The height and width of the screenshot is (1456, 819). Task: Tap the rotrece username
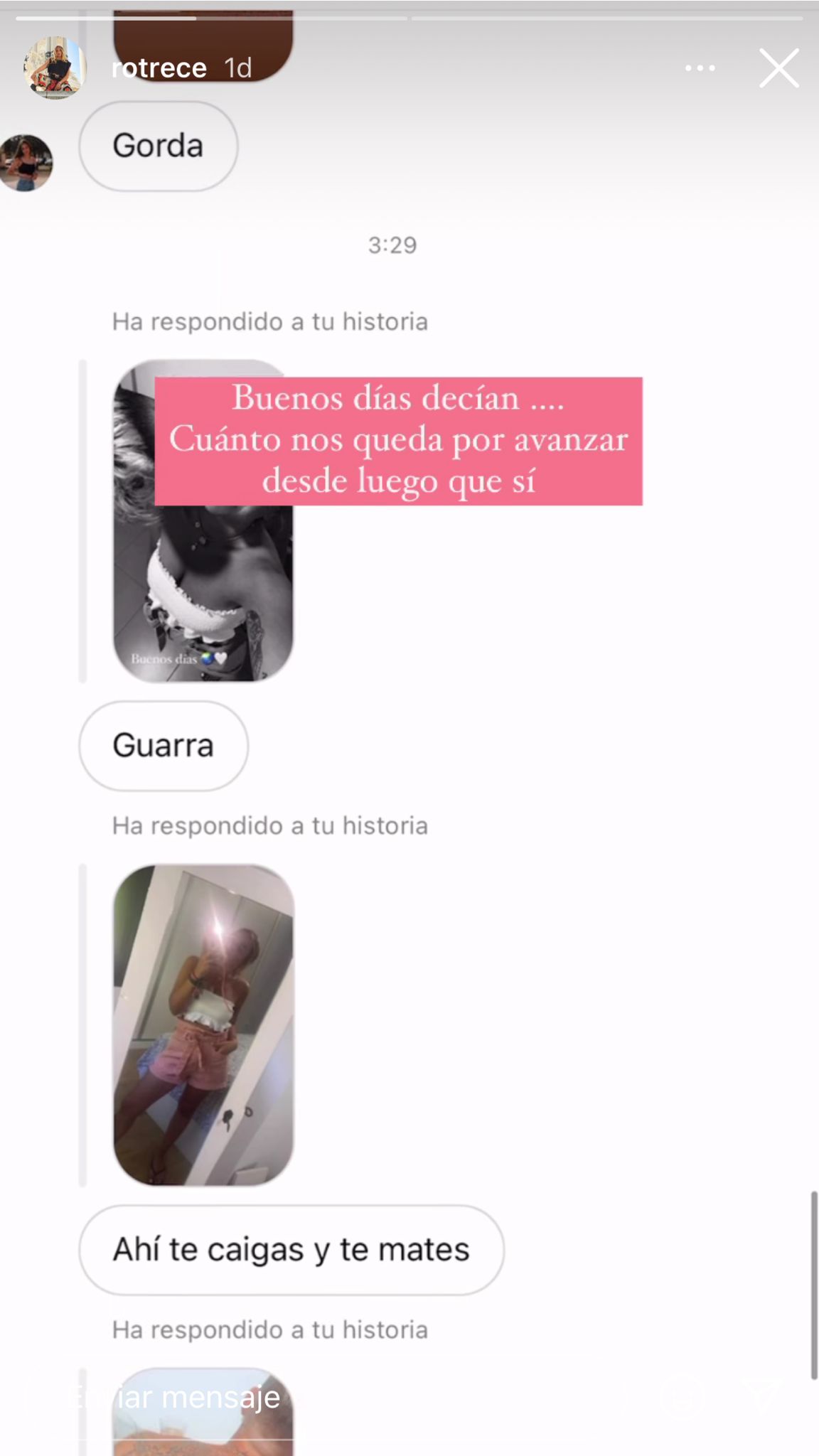[x=159, y=68]
